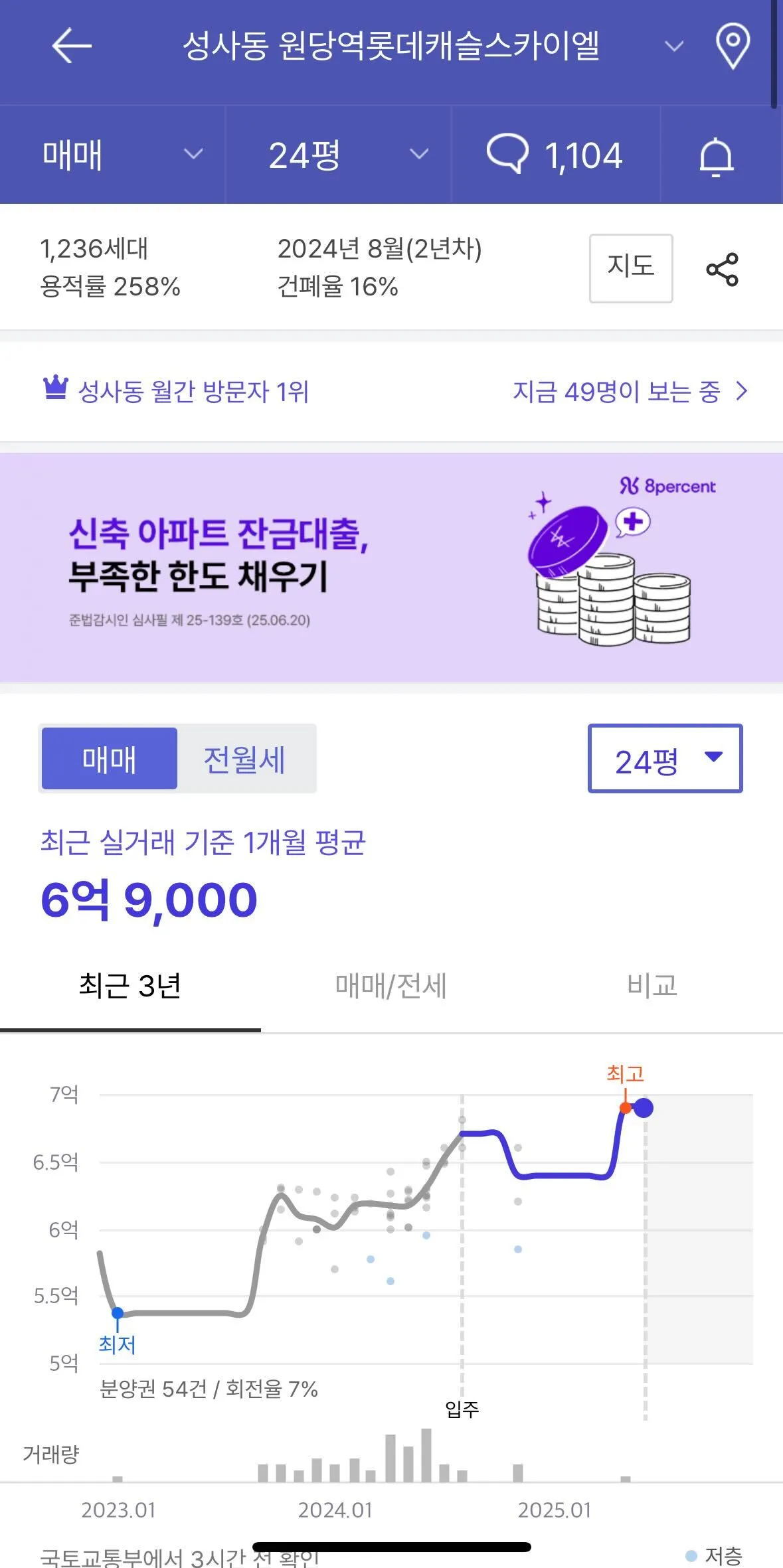Open 성사동 월간 방문자 1위 ranking row
783x1568 pixels.
392,391
